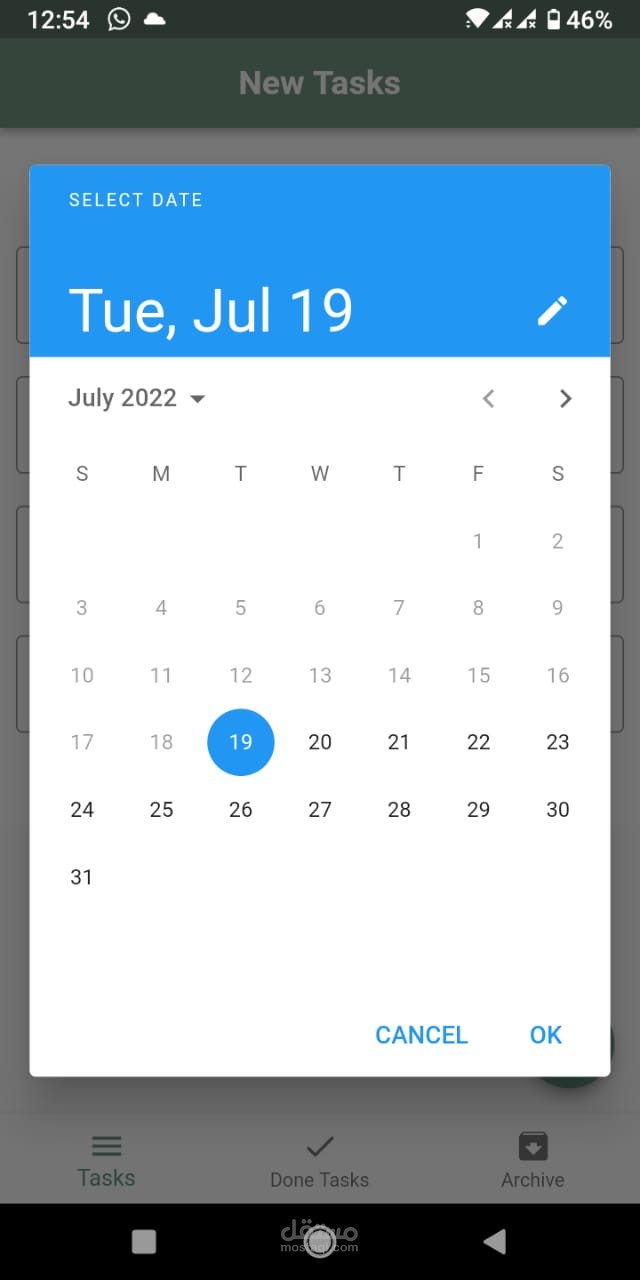Select the 29th of July

coord(479,809)
